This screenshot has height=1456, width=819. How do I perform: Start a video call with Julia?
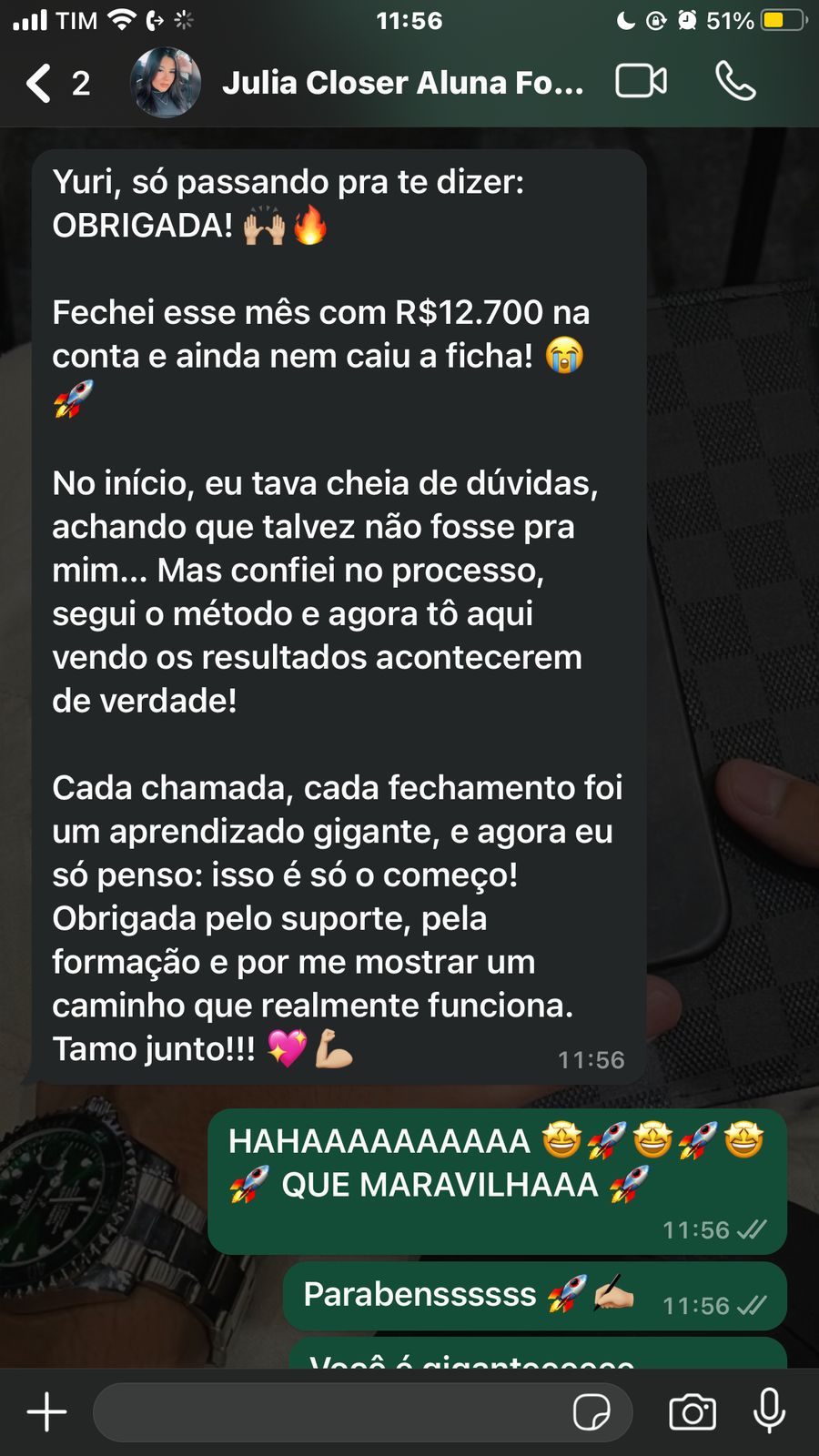pyautogui.click(x=641, y=81)
